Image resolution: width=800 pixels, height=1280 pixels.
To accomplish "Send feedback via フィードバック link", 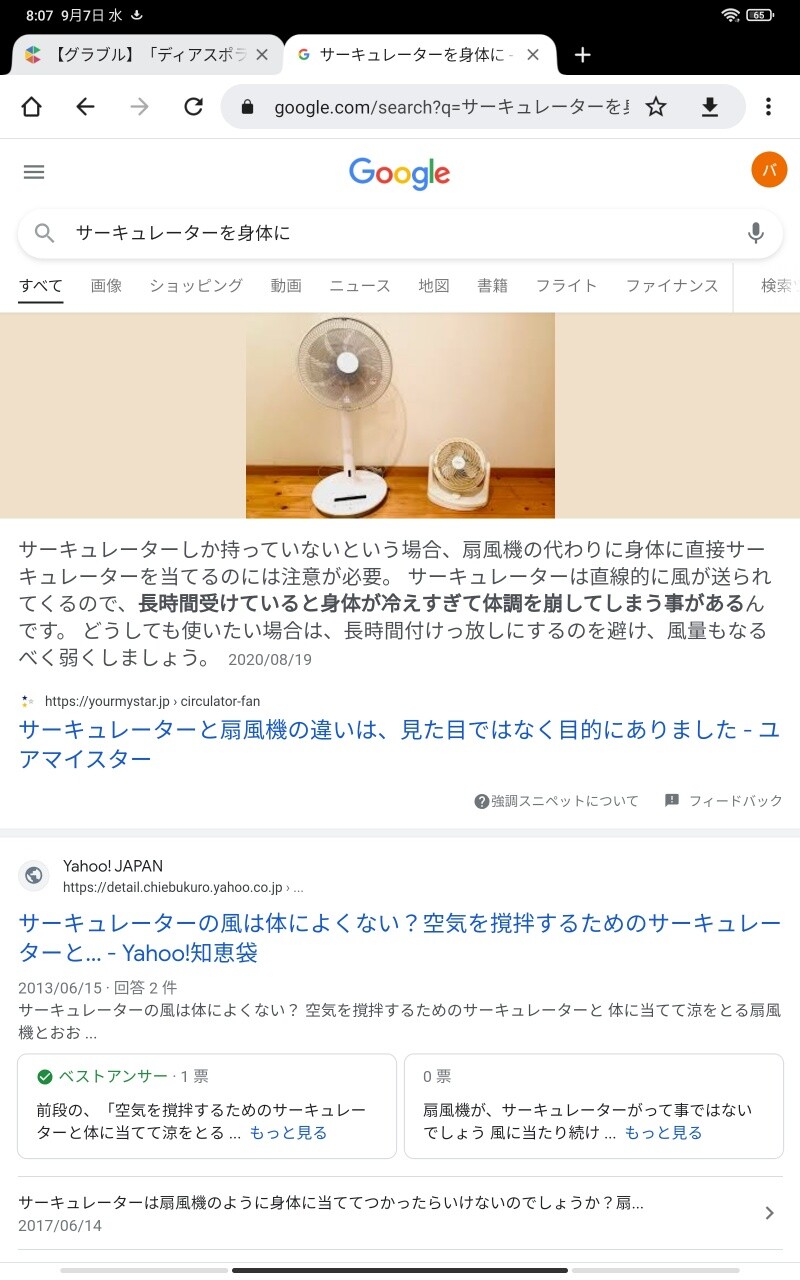I will 724,801.
